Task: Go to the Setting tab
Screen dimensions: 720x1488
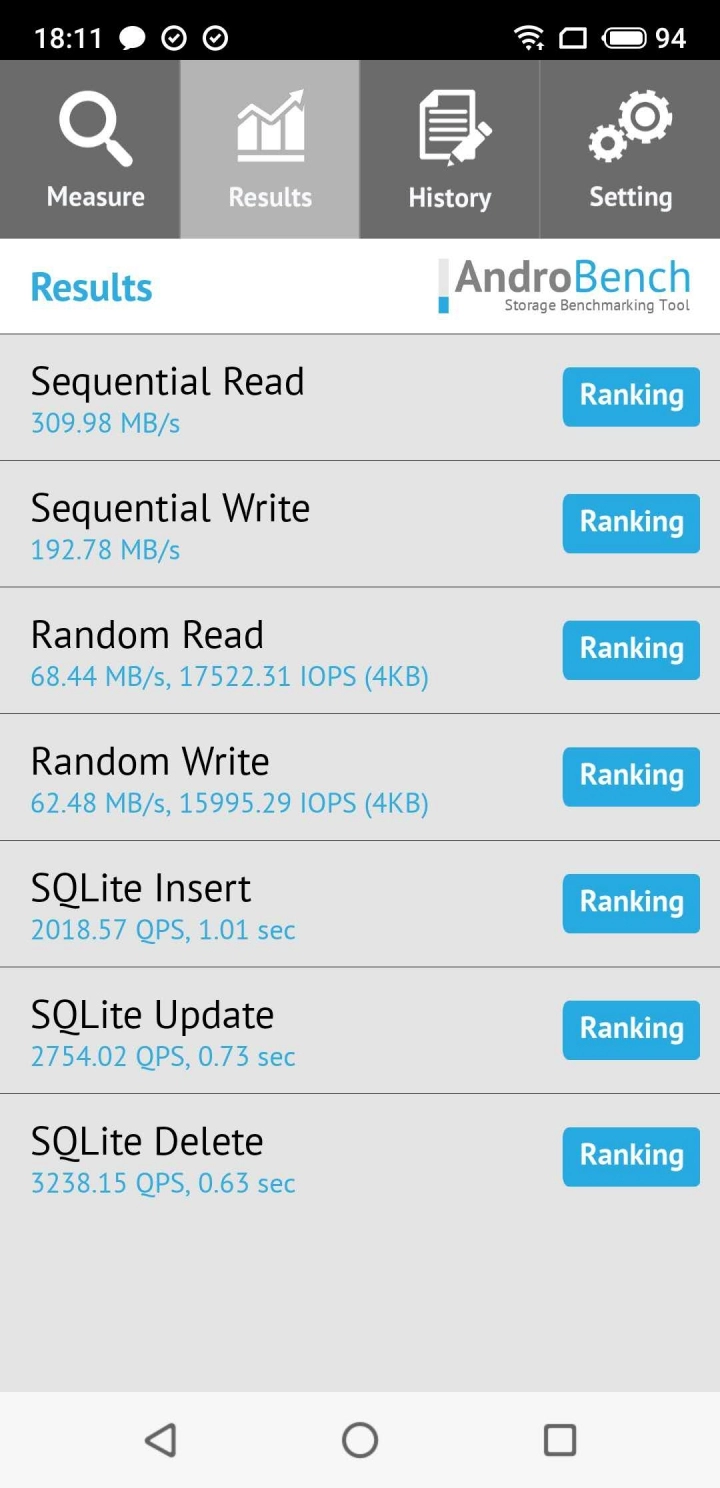Action: point(630,150)
